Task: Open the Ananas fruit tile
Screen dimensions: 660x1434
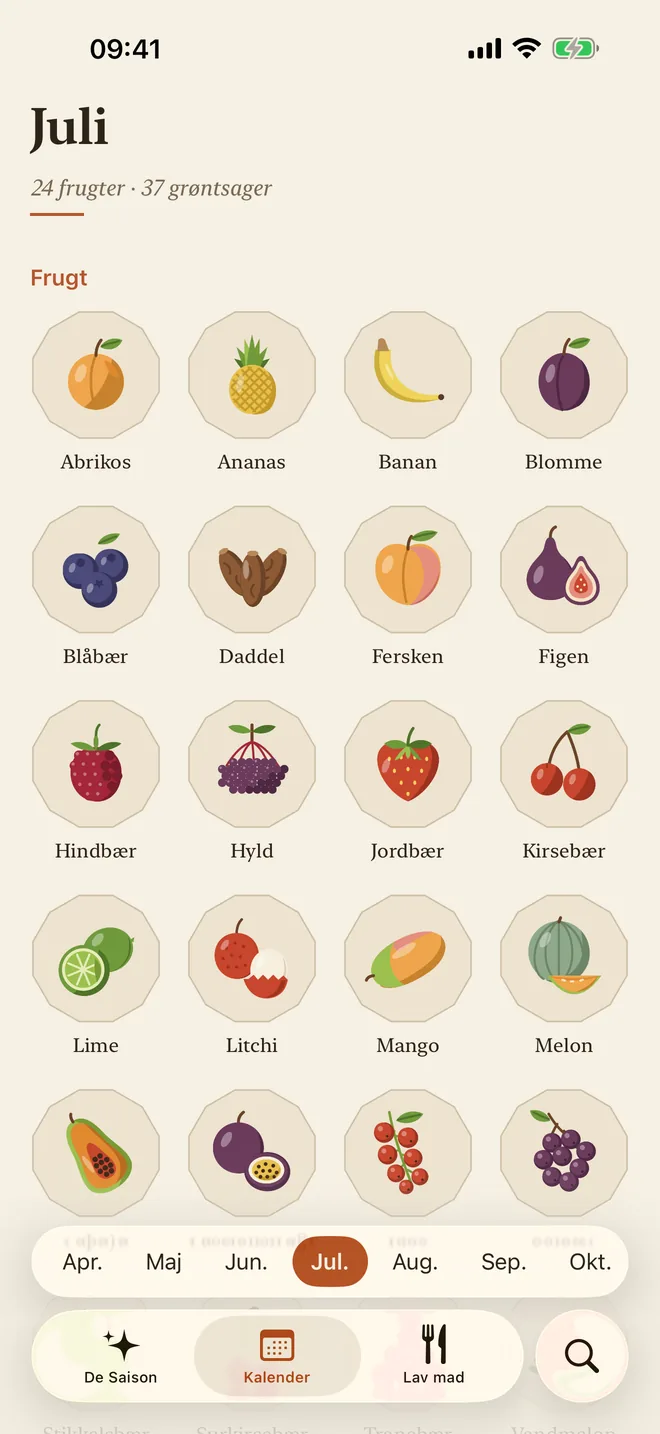Action: tap(252, 391)
